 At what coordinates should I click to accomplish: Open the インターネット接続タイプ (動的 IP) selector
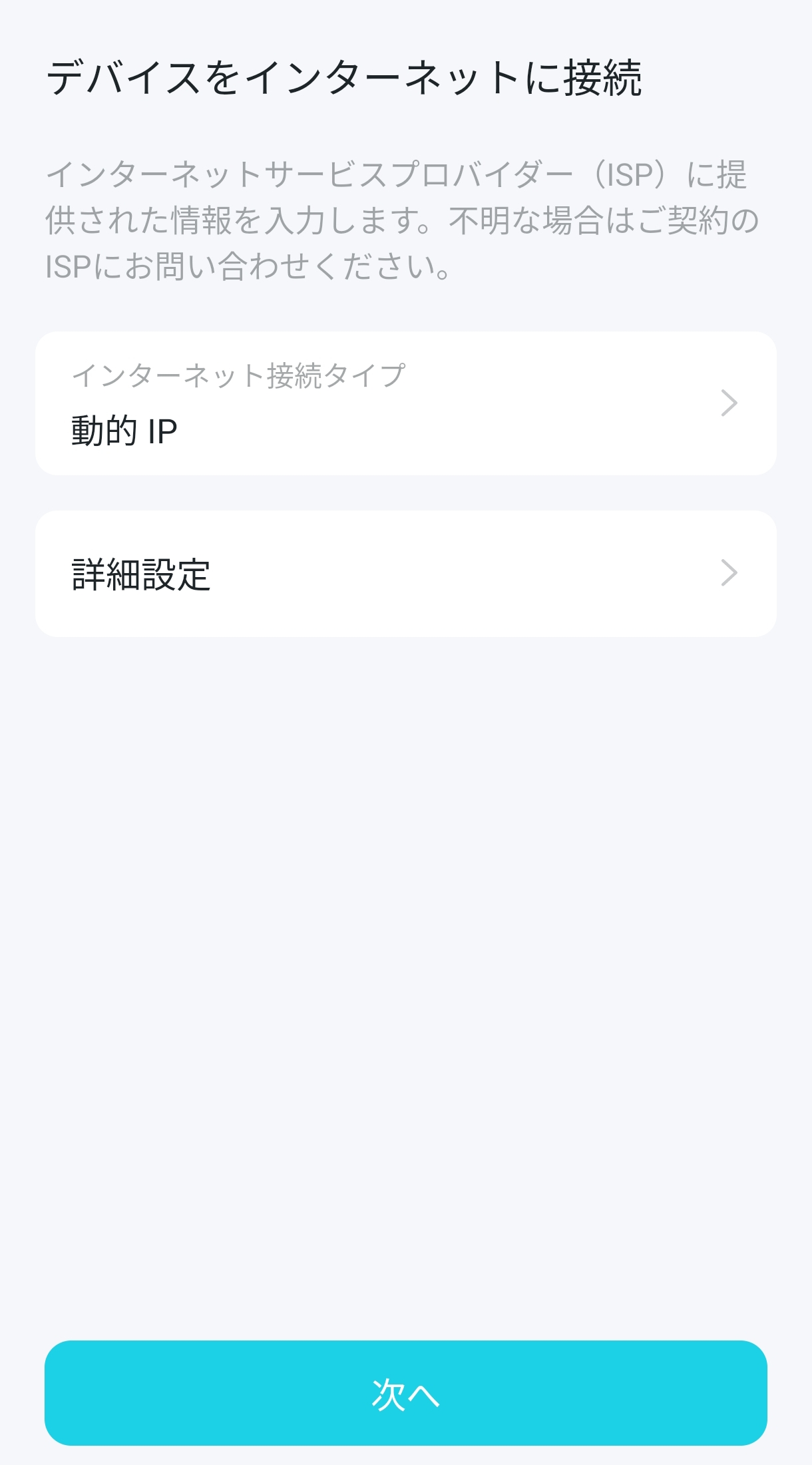[x=406, y=403]
